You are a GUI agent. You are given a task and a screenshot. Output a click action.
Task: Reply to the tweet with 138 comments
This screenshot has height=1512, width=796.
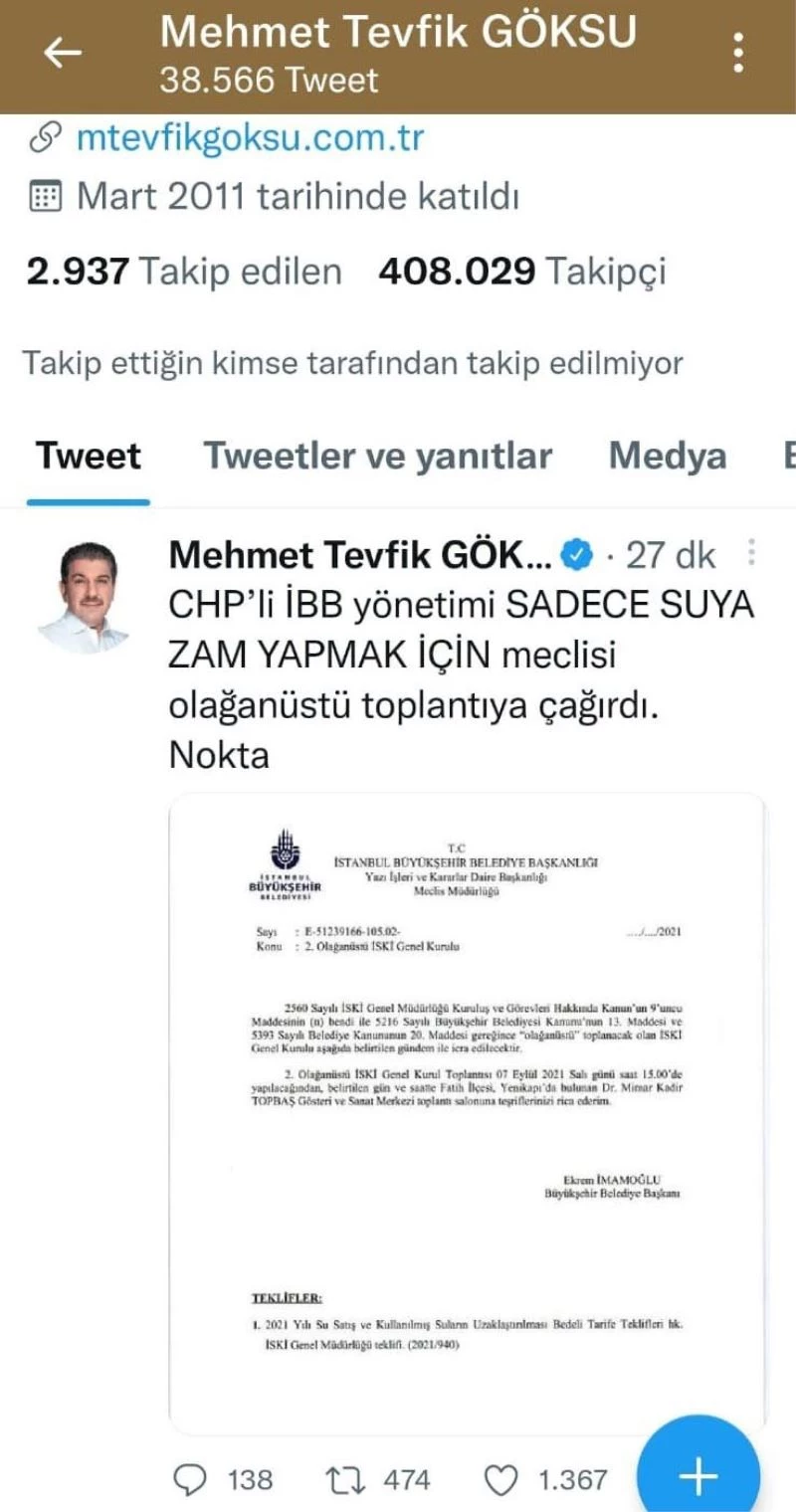point(189,1479)
